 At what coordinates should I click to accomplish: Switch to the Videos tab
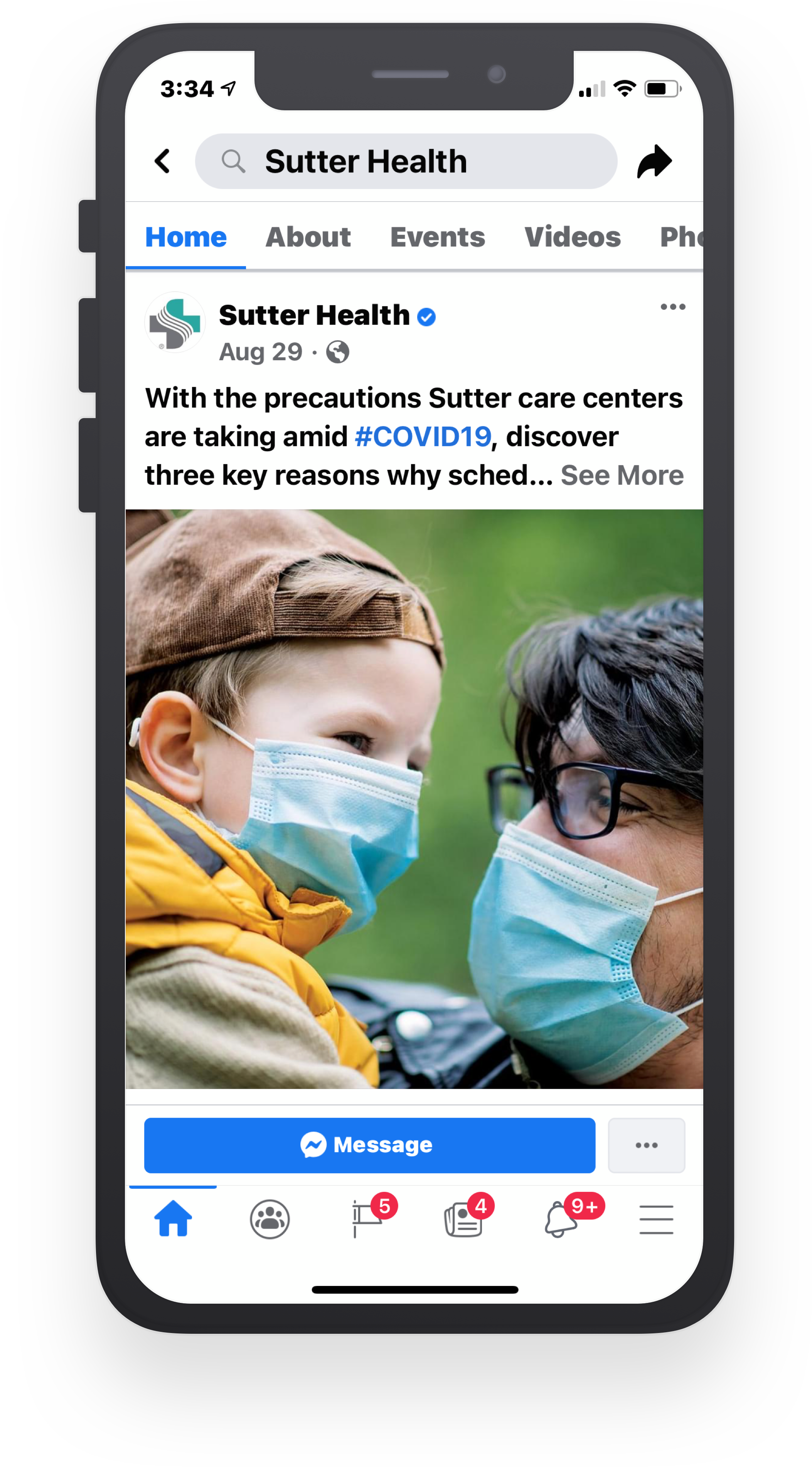click(572, 237)
